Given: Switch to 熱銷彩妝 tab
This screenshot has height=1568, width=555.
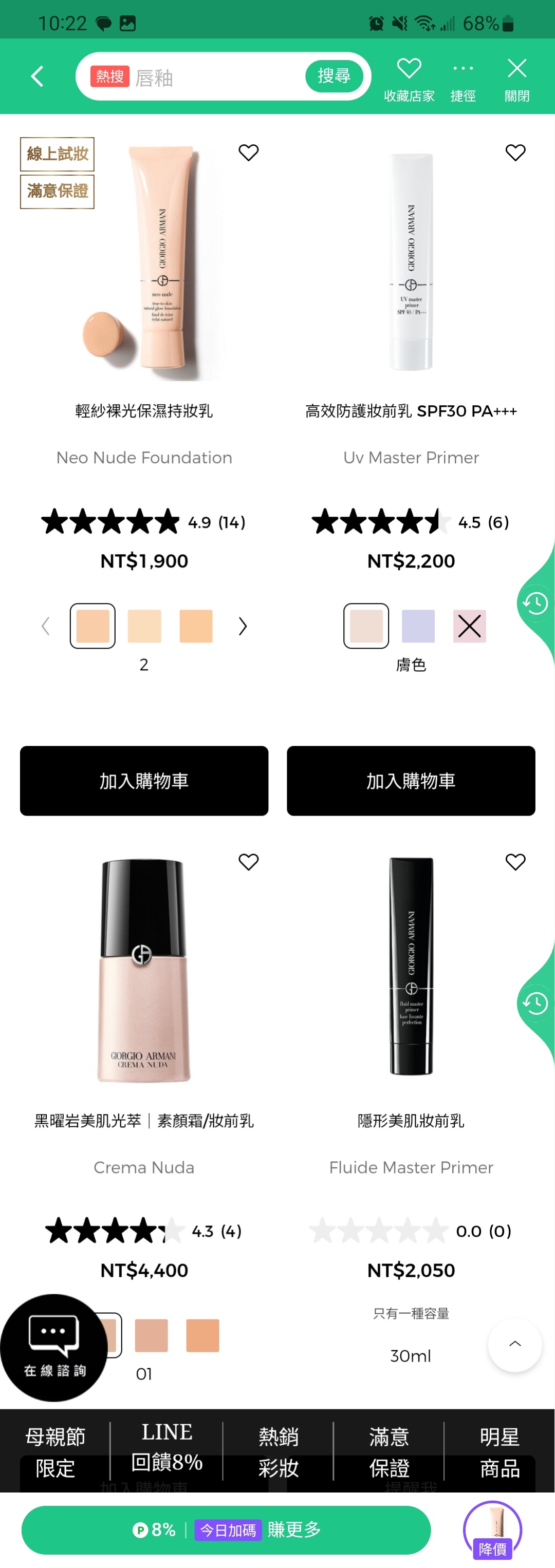Looking at the screenshot, I should click(x=279, y=1452).
